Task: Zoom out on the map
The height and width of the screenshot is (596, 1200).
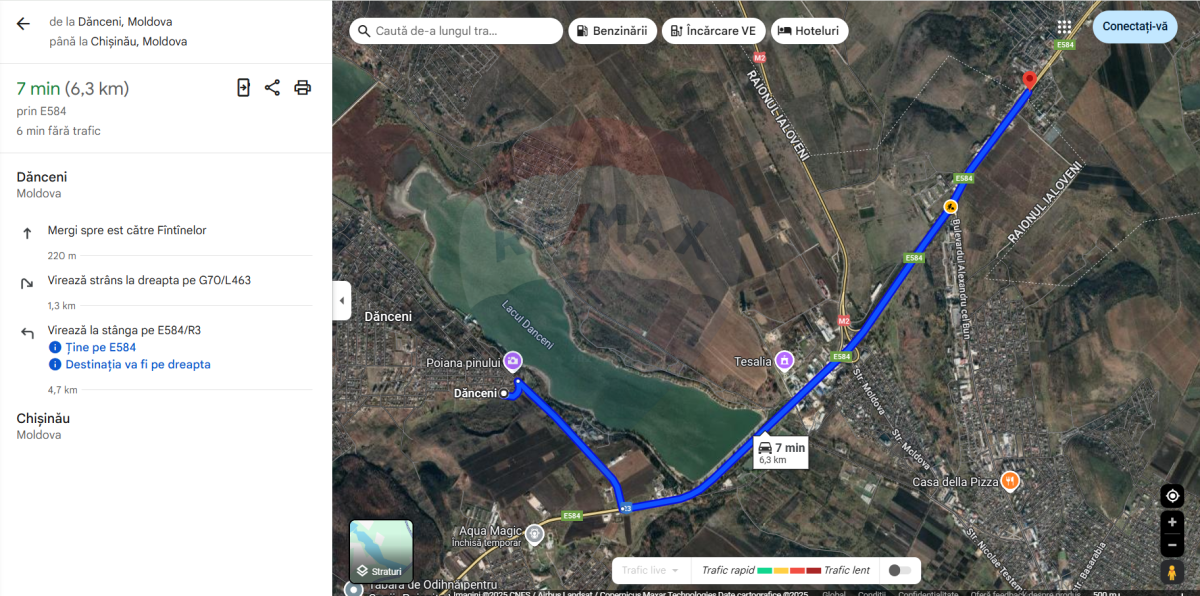Action: click(x=1172, y=546)
